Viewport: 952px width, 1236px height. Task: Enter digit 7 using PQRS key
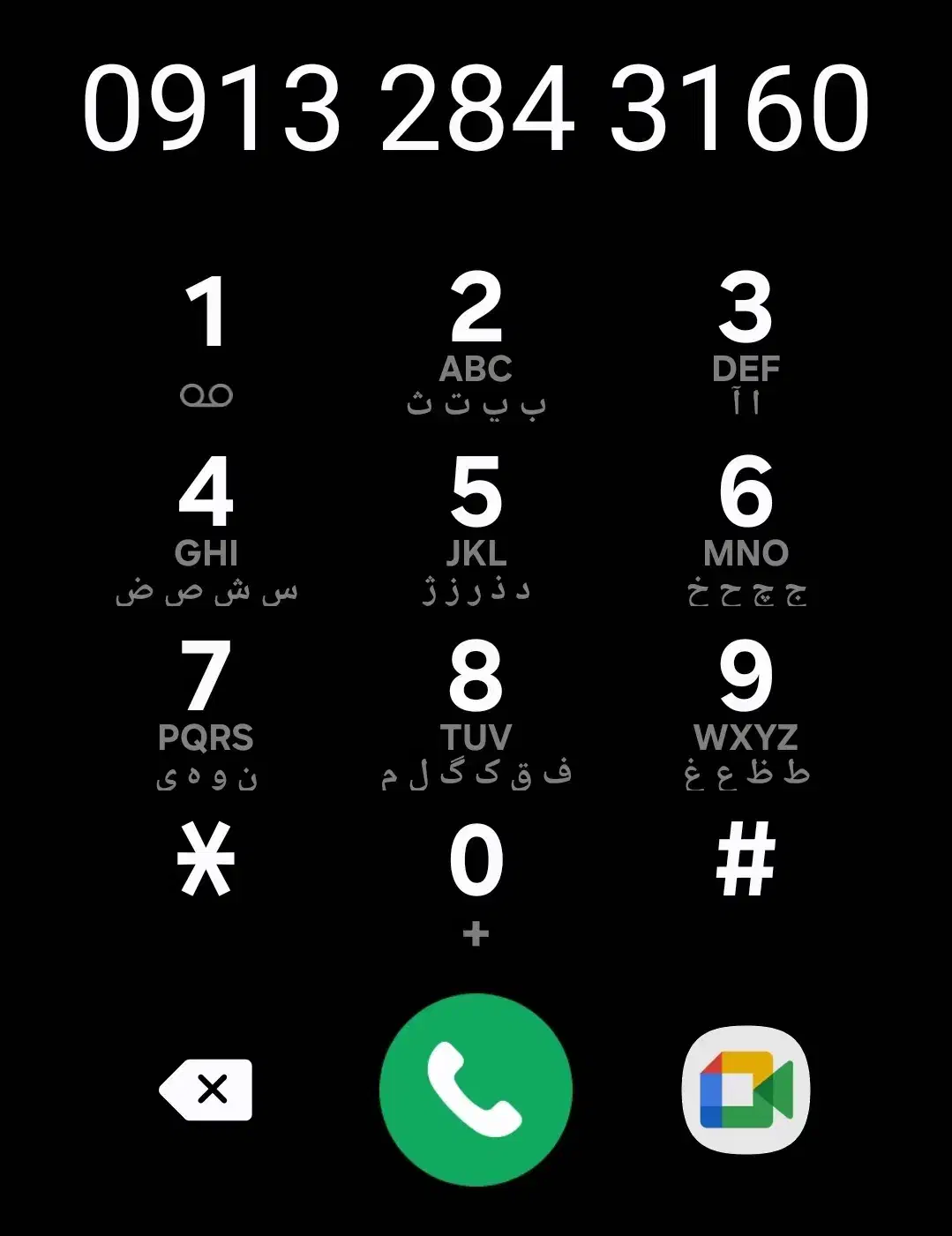(206, 710)
